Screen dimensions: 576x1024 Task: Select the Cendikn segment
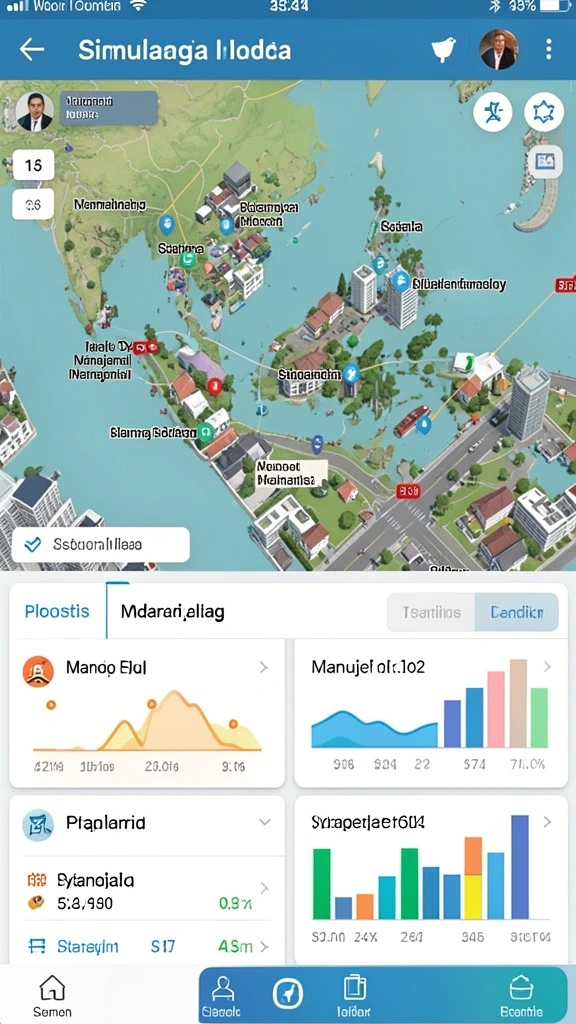point(517,612)
